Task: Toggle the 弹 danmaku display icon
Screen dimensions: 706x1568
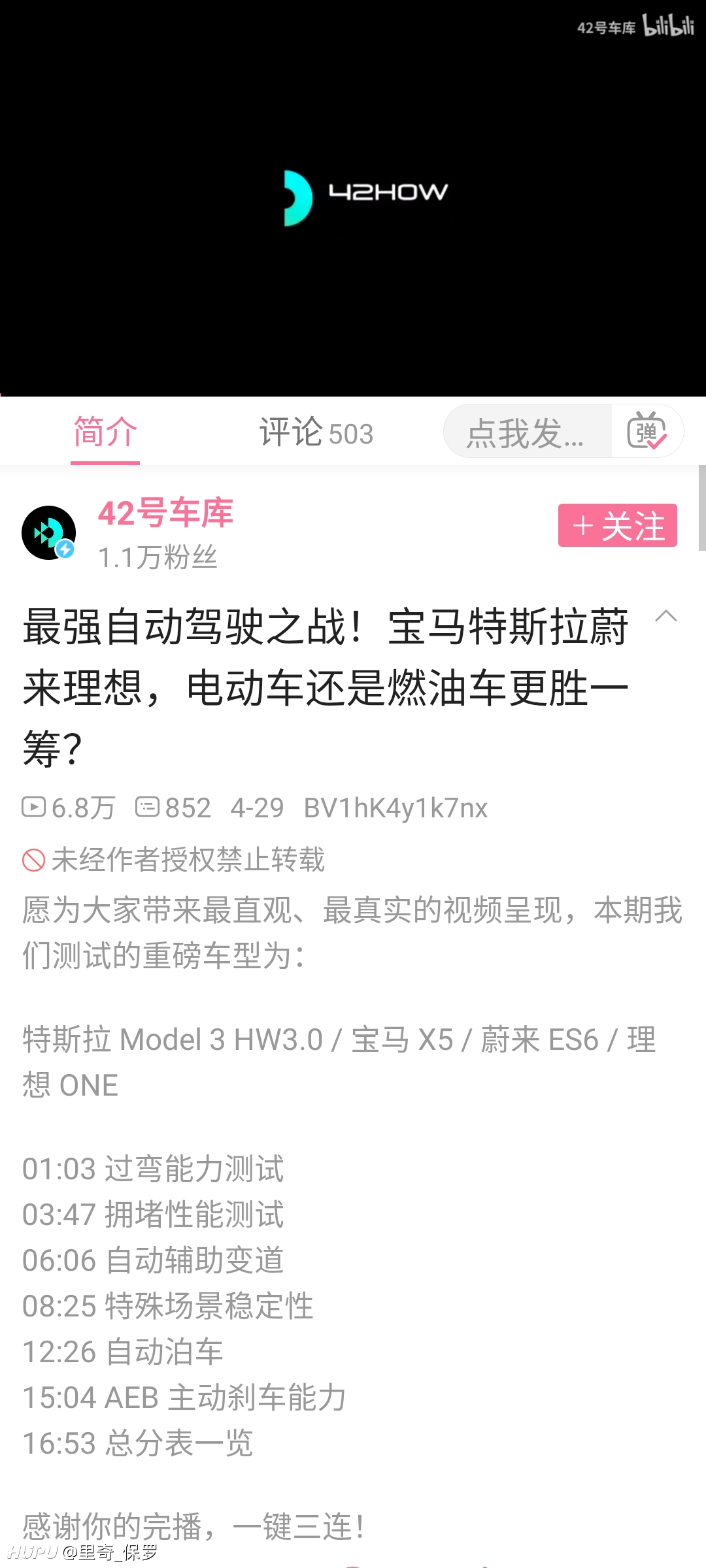Action: 647,431
